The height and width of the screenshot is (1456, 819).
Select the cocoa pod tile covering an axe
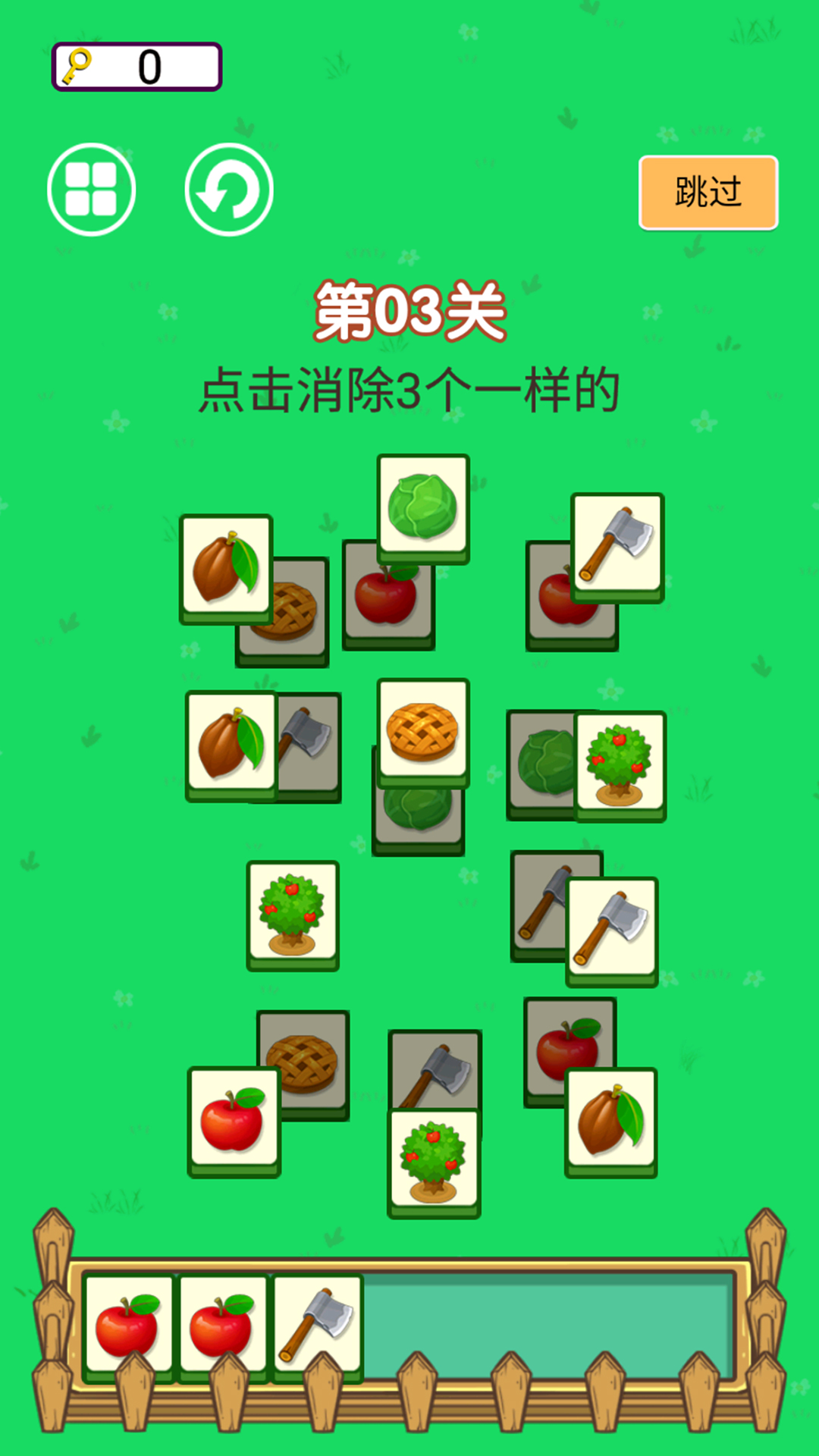231,745
